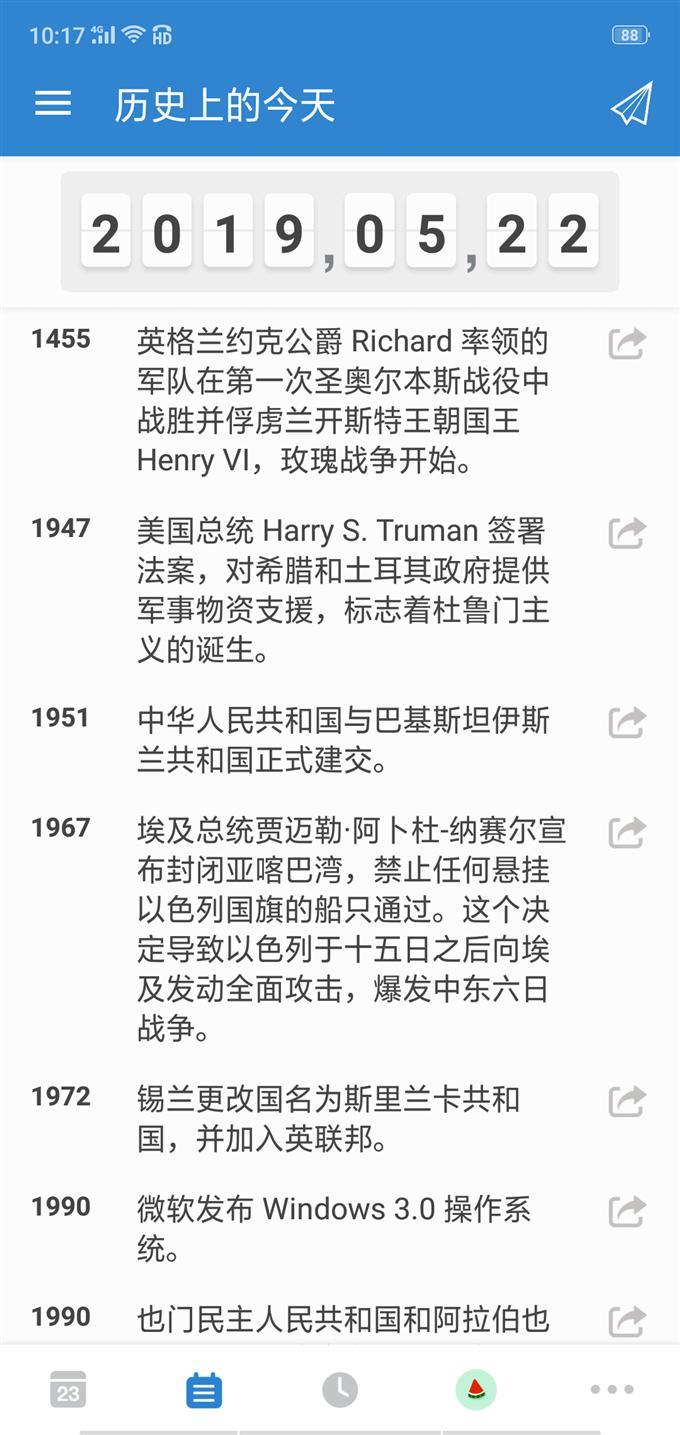Open the date picker showing 2019,05,22
Viewport: 680px width, 1435px height.
(x=339, y=232)
